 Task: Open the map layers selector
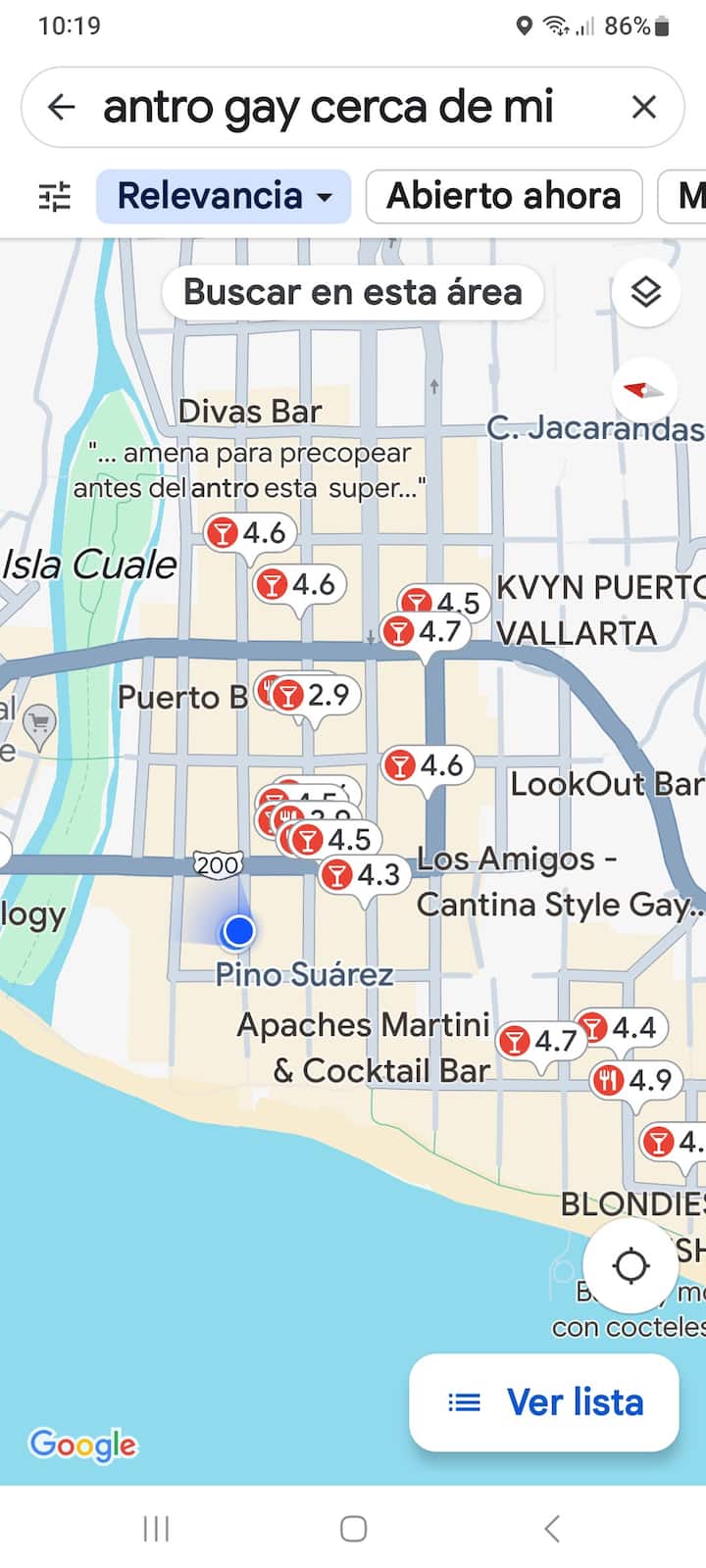(x=645, y=292)
